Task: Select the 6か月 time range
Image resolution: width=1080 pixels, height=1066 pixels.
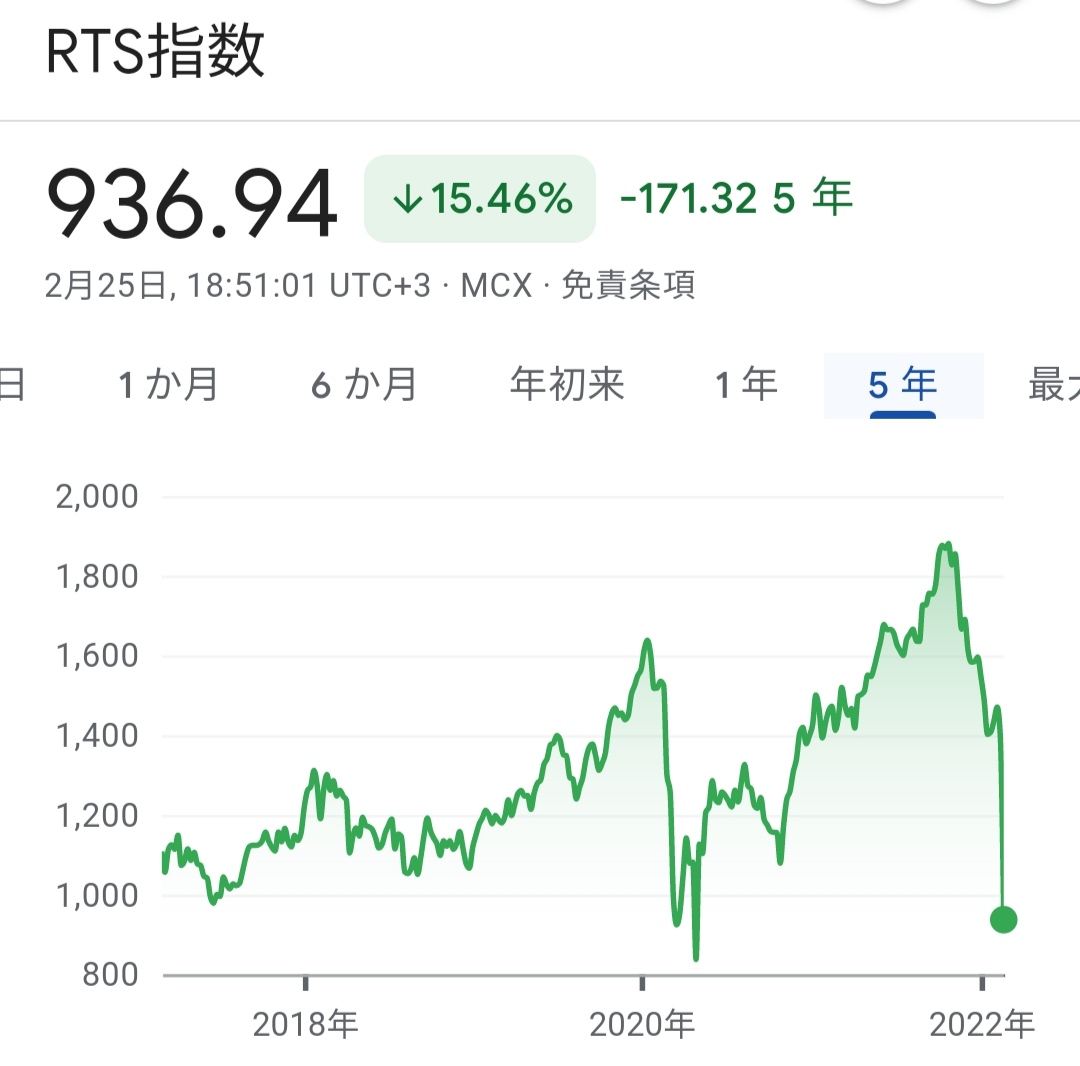Action: pos(363,385)
